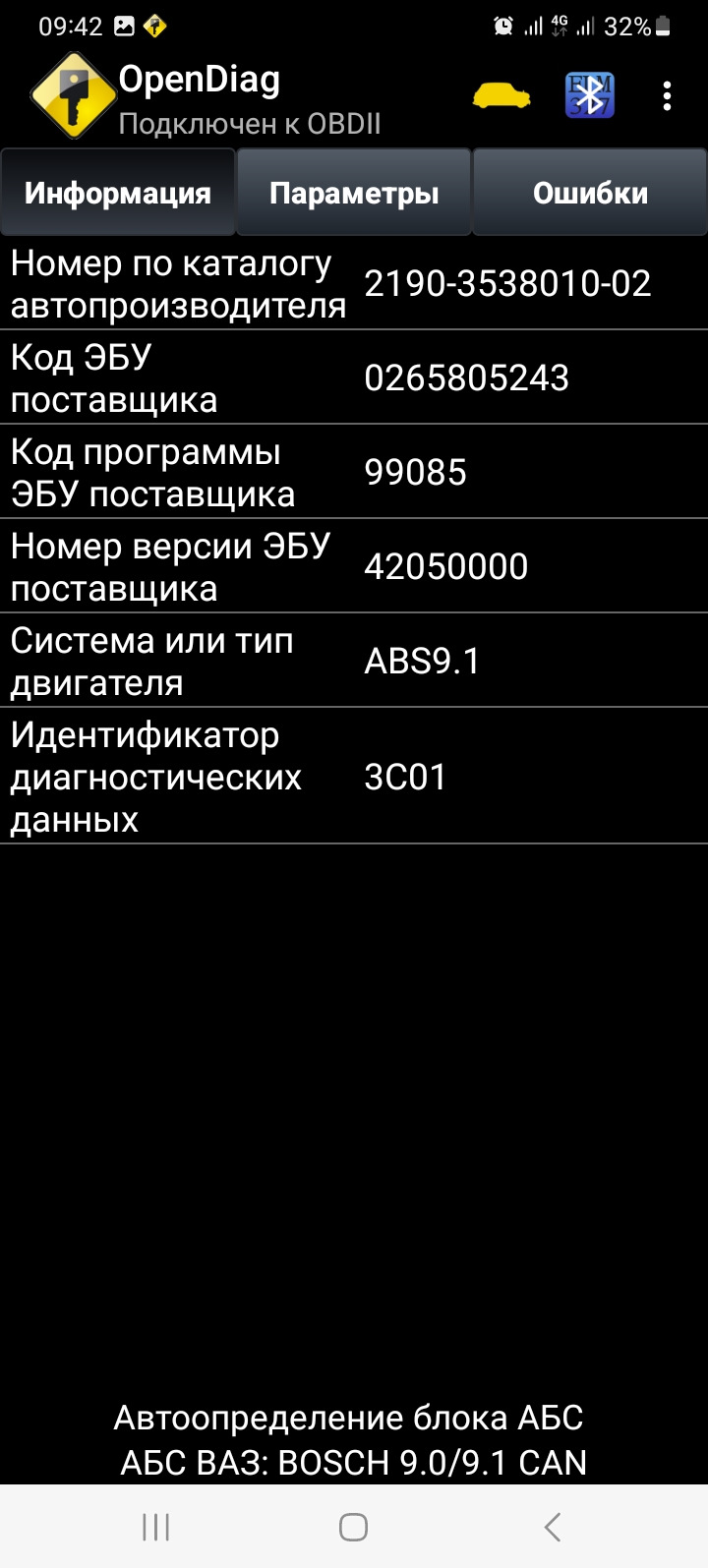Switch to the Ошибки tab
The width and height of the screenshot is (708, 1568).
point(590,193)
